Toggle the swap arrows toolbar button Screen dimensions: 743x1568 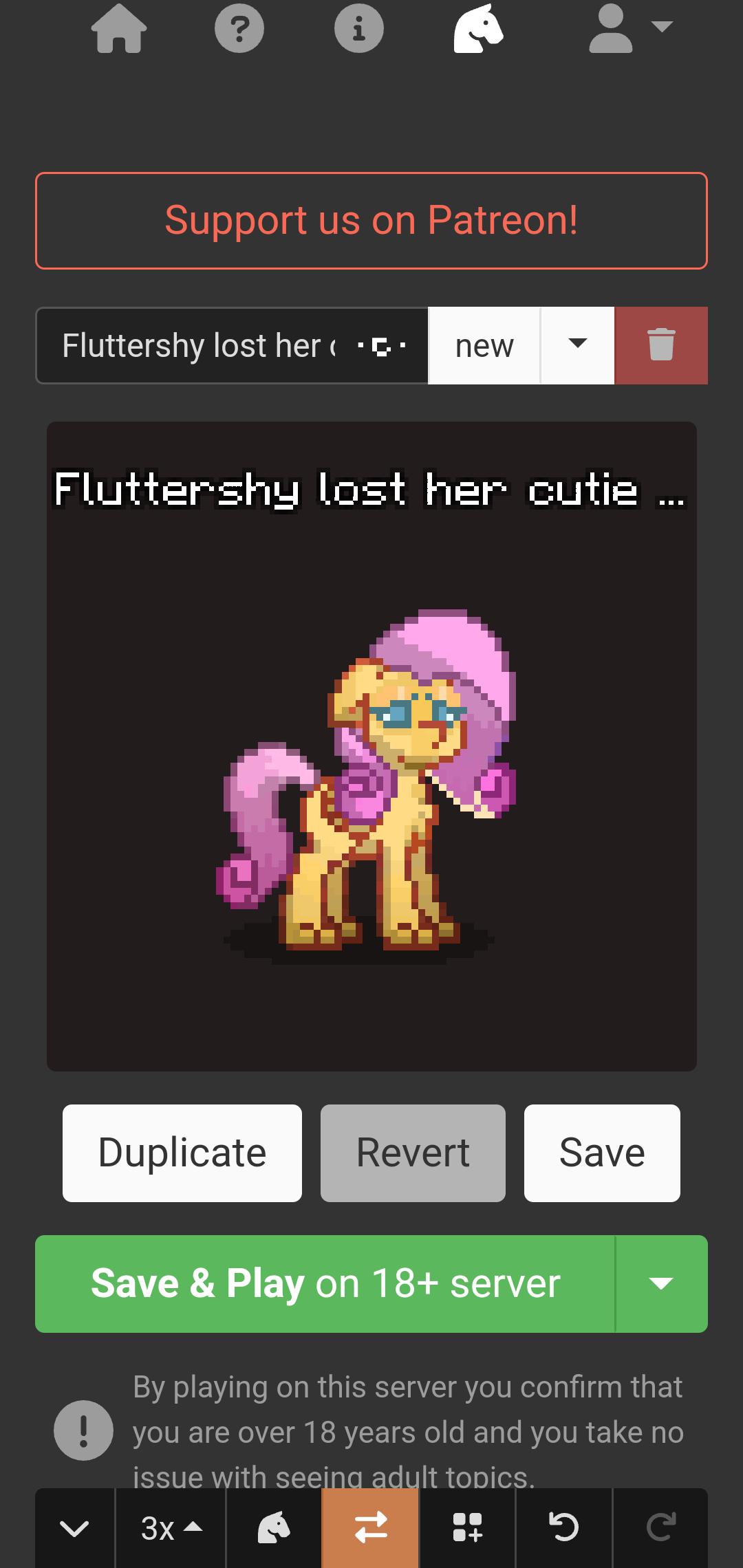[x=370, y=1528]
